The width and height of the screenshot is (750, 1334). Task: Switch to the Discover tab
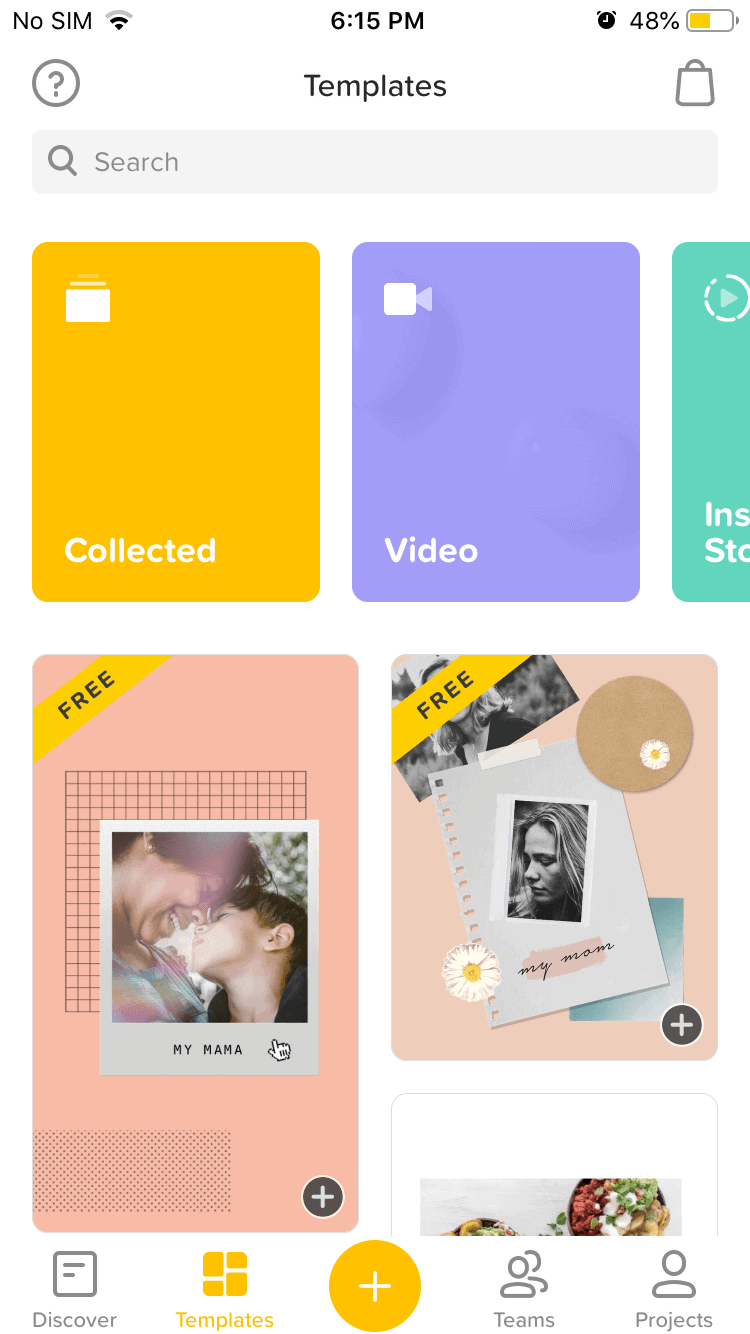tap(75, 1290)
